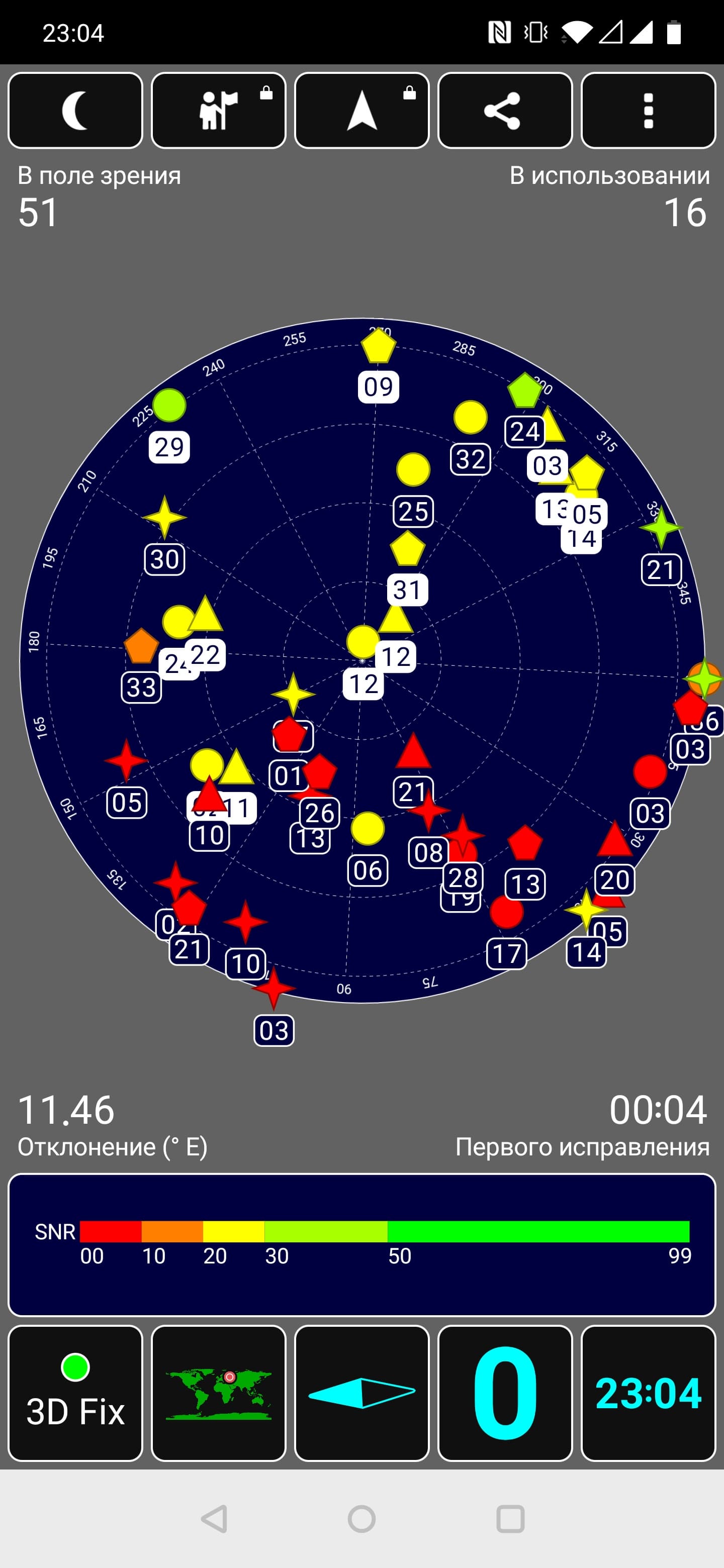Go to the home screen
The width and height of the screenshot is (724, 1568).
(361, 1519)
